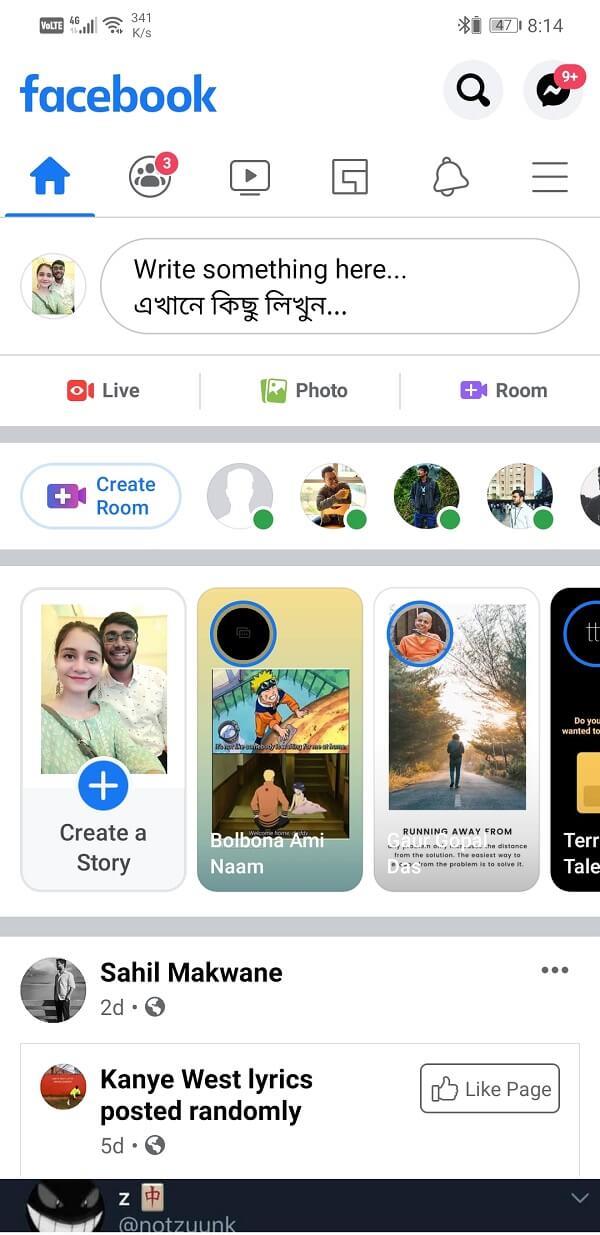This screenshot has height=1235, width=600.
Task: Tap the Room button under composer
Action: [503, 390]
